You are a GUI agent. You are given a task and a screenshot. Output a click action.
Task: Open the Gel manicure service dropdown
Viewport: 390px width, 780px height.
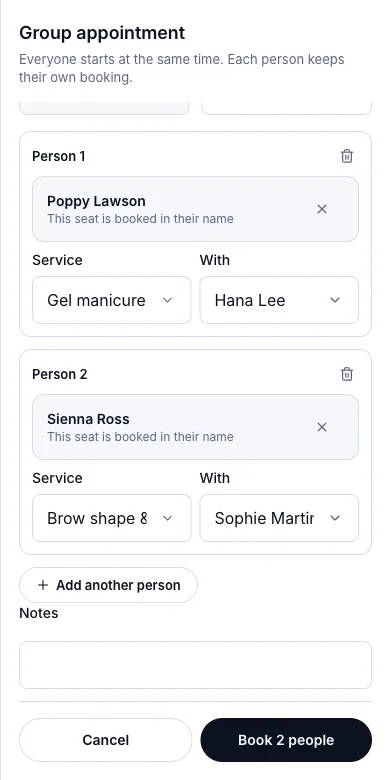[111, 300]
